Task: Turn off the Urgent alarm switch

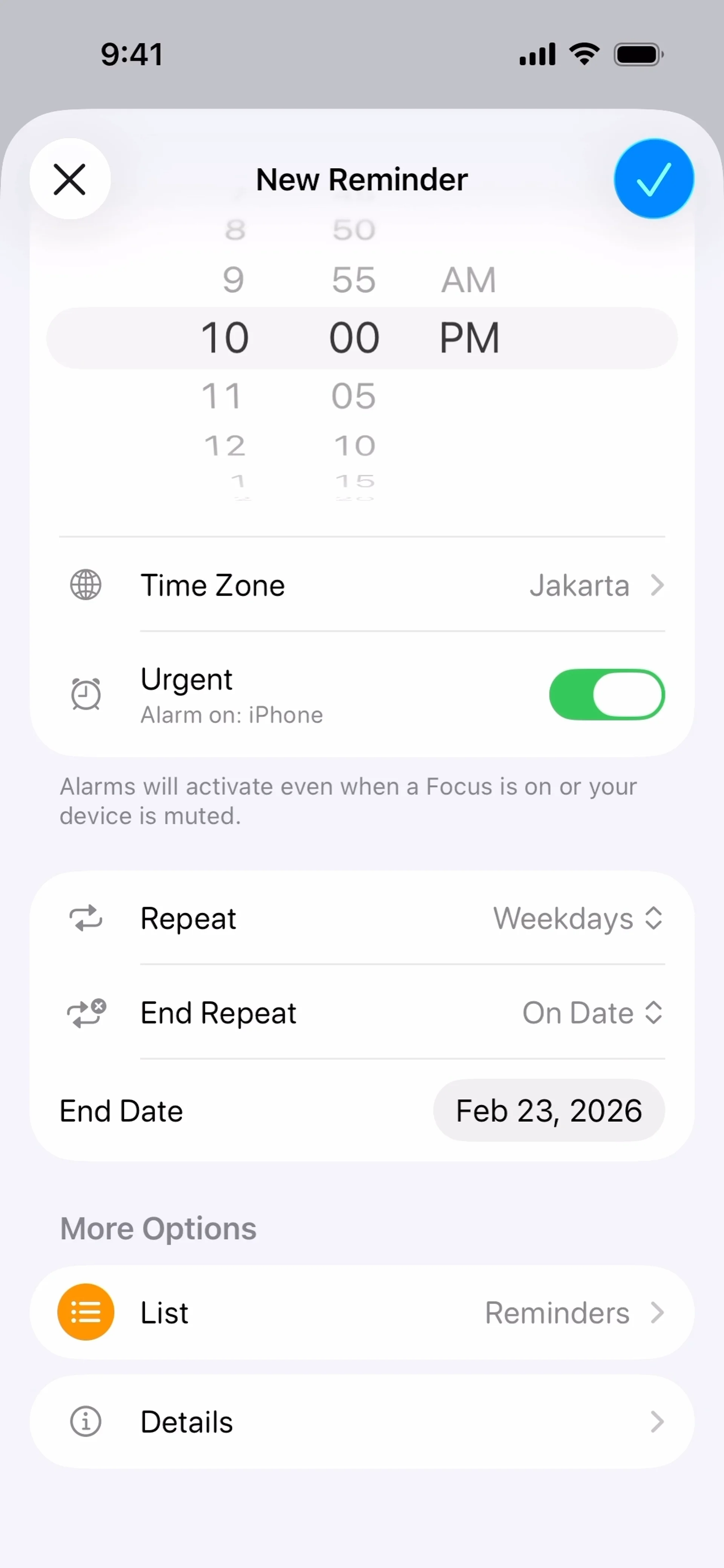Action: (x=606, y=694)
